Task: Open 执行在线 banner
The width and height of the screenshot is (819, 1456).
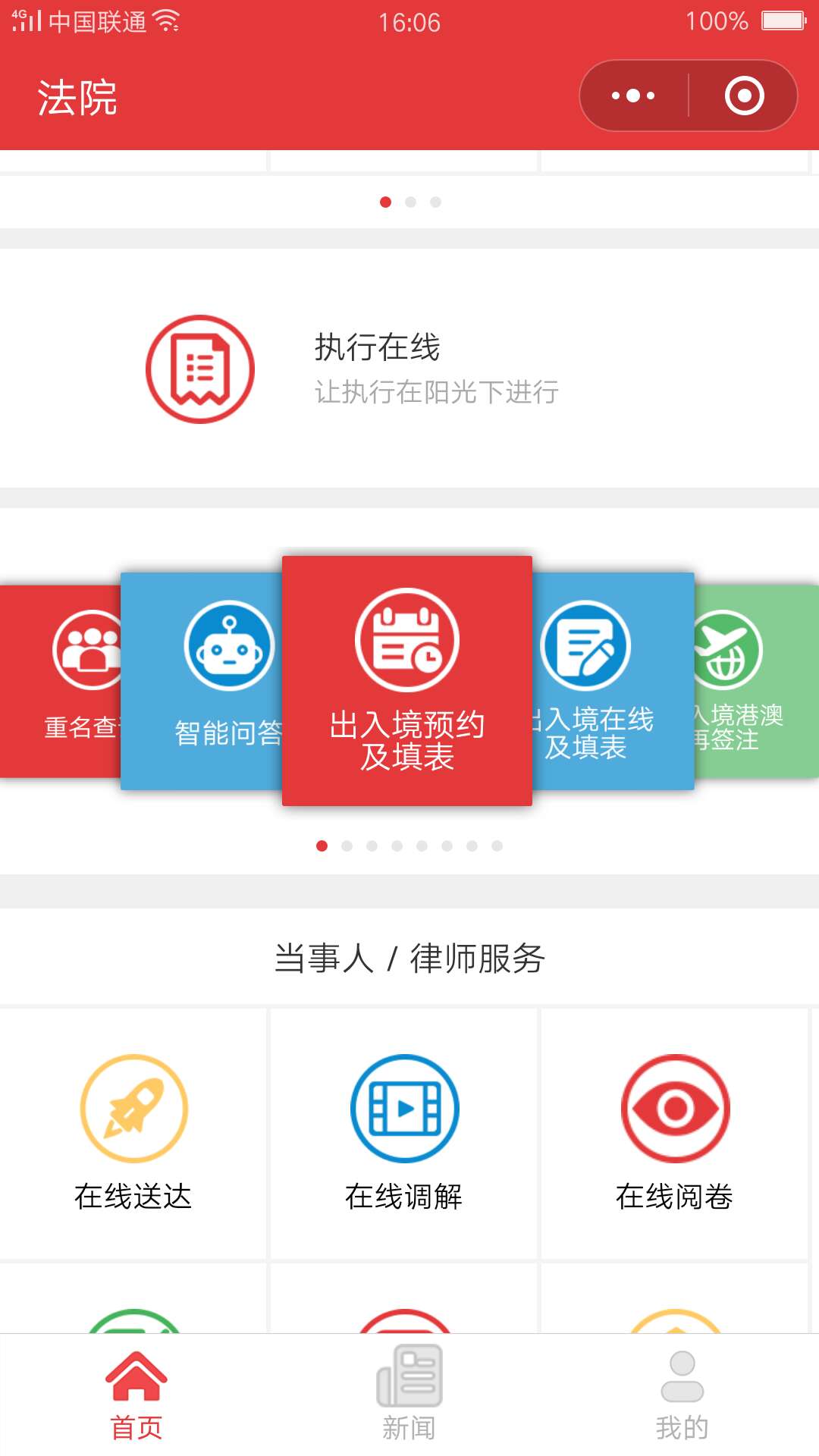Action: (x=409, y=369)
